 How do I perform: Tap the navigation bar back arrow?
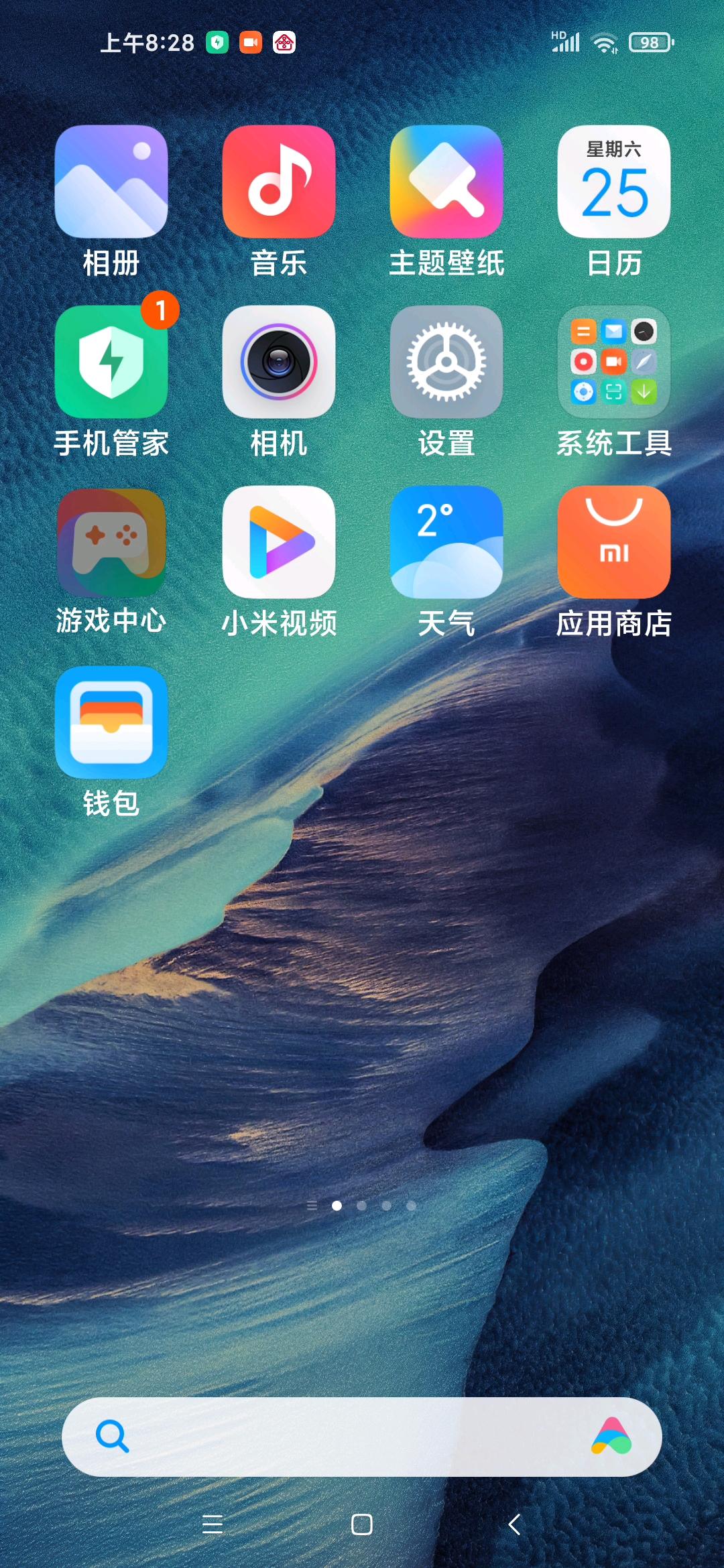514,1524
